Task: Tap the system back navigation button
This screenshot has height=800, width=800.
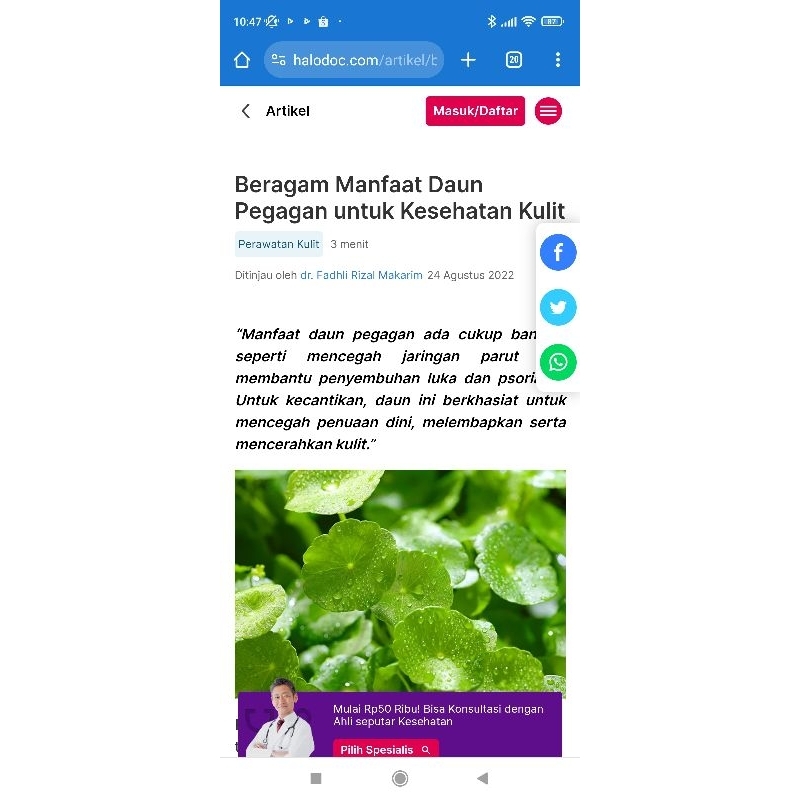Action: (483, 778)
